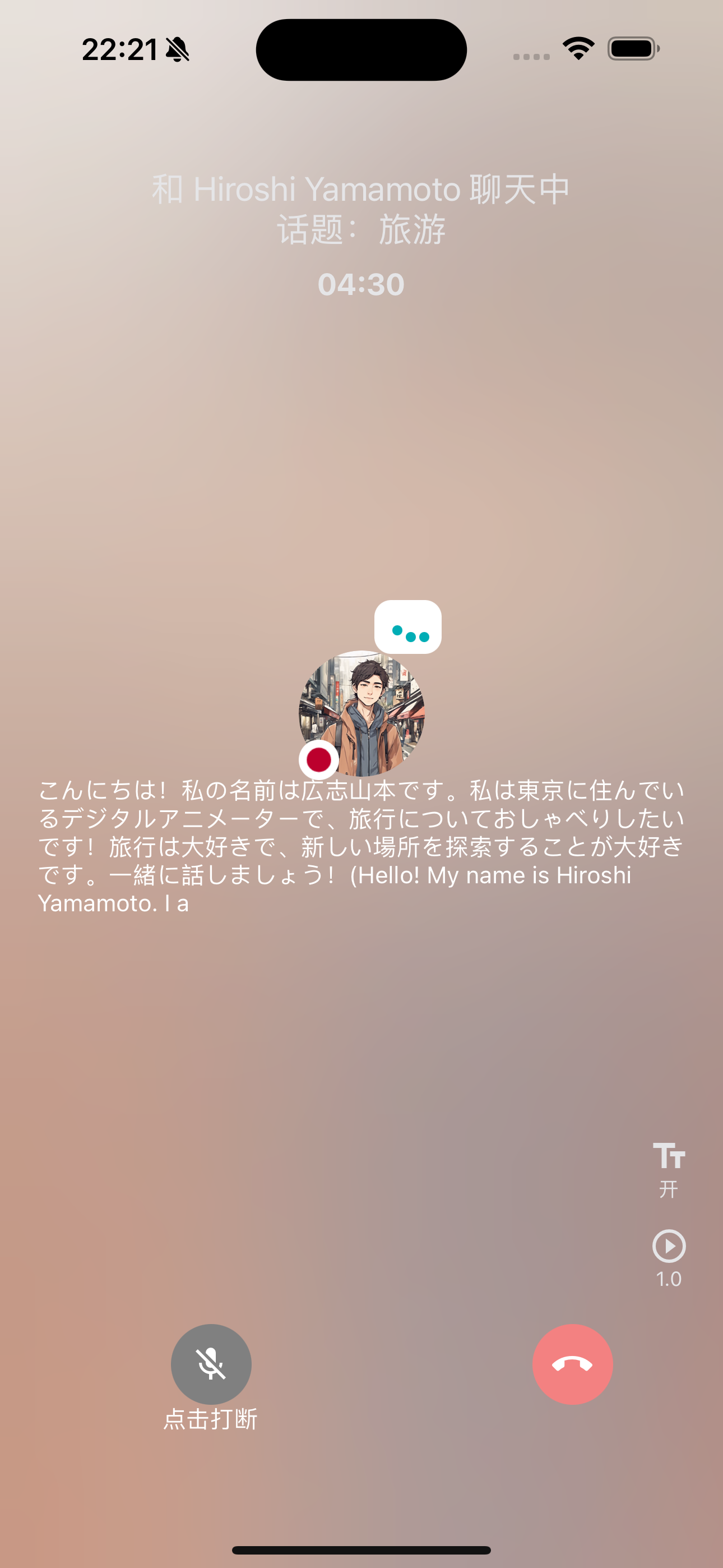The width and height of the screenshot is (723, 1568).
Task: Select the crossed-out microphone icon
Action: pos(211,1364)
